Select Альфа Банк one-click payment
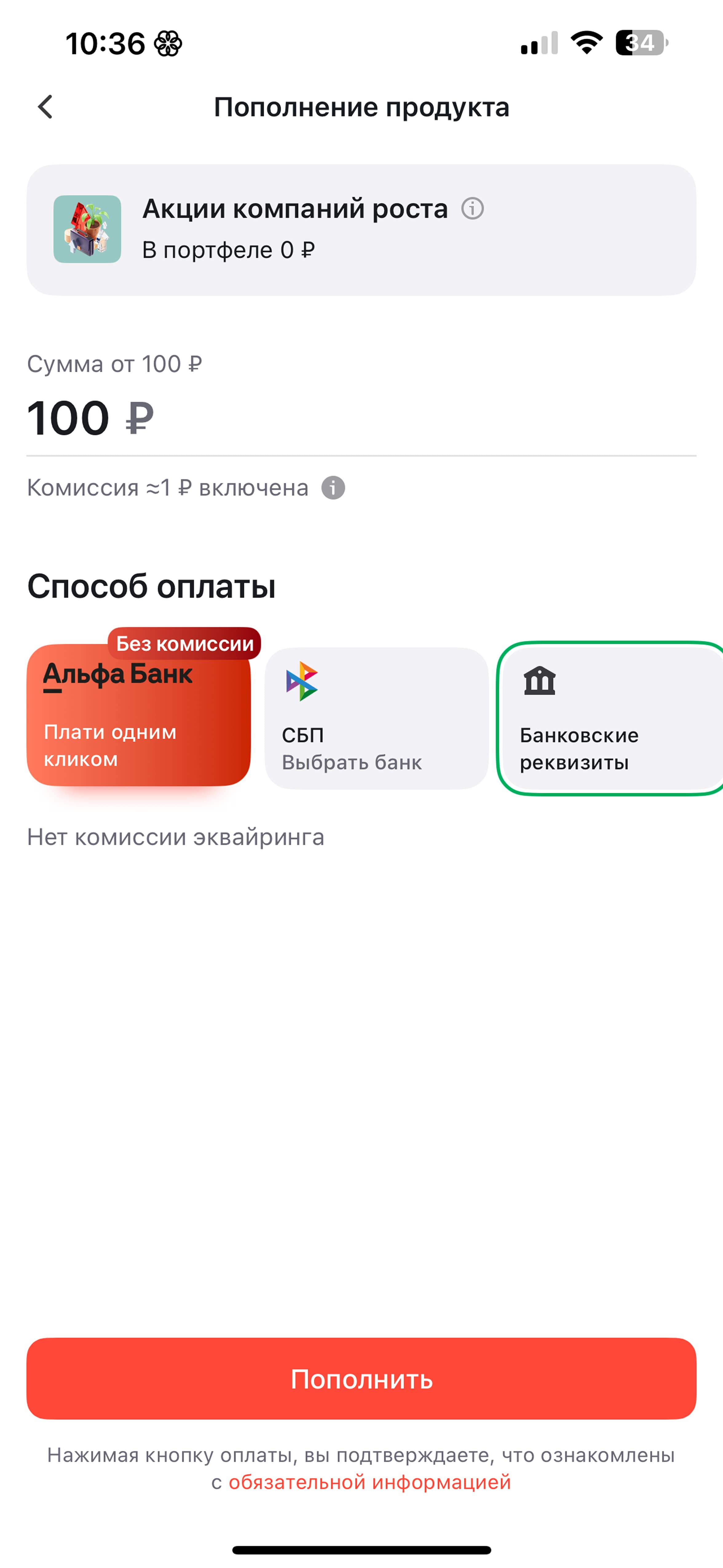 139,715
